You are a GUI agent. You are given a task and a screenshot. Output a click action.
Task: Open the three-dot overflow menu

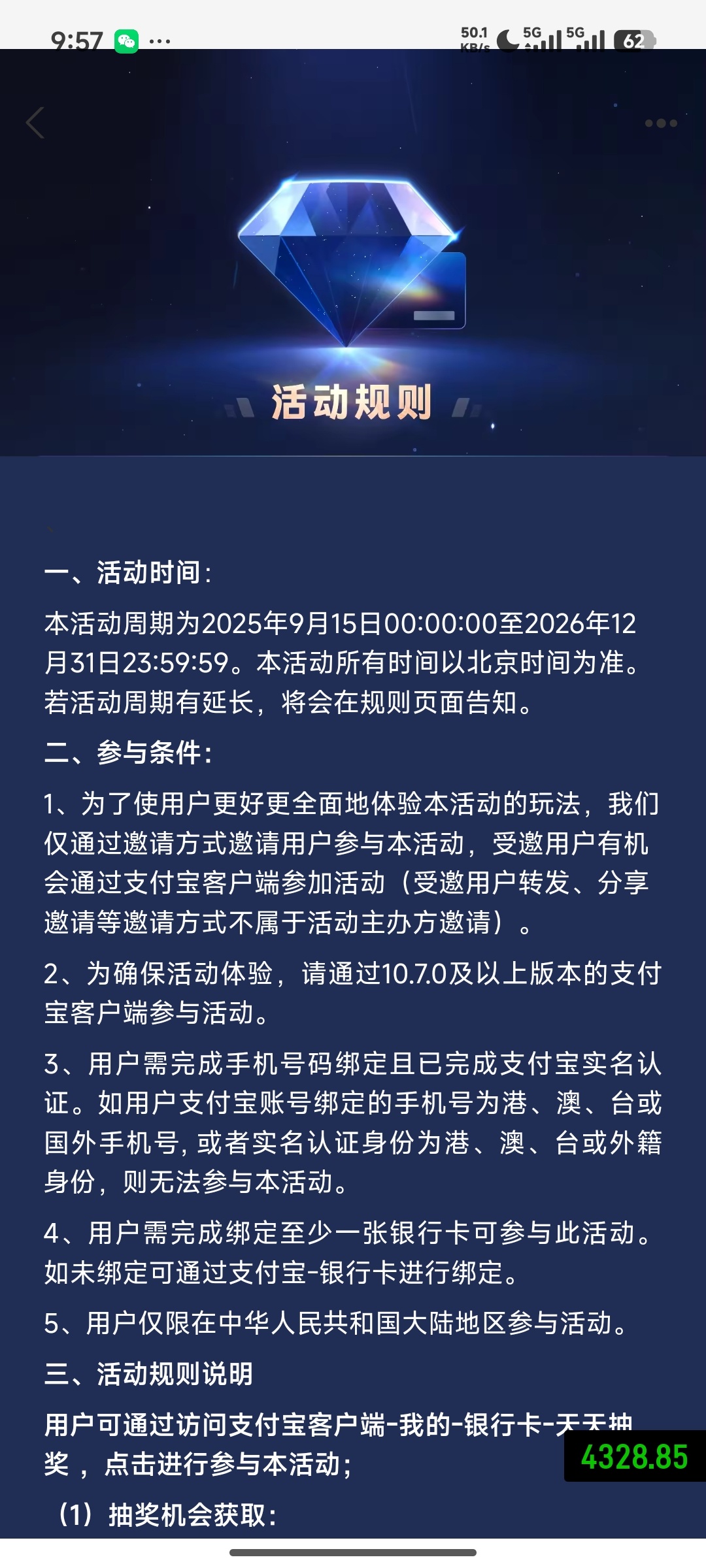(x=660, y=123)
